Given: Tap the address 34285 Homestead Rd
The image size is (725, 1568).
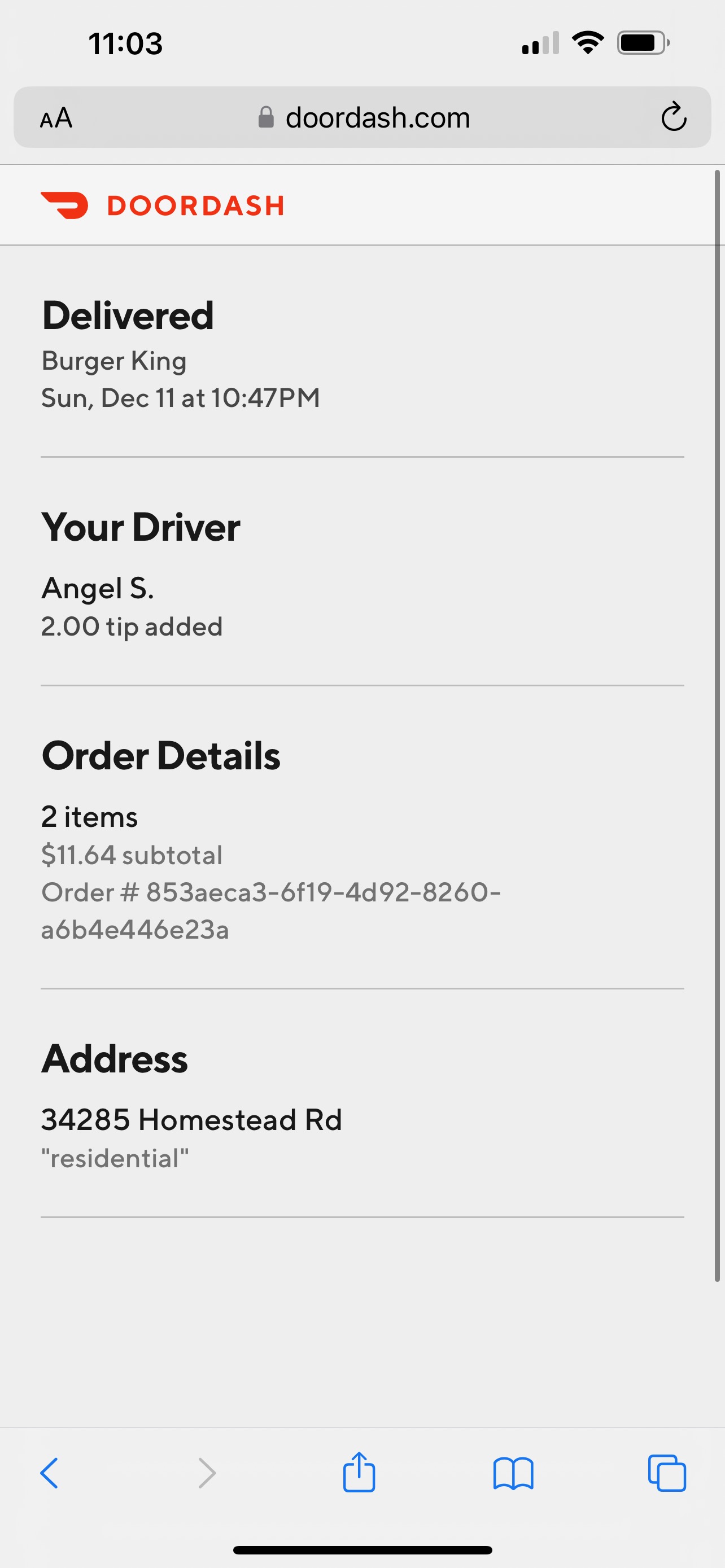Looking at the screenshot, I should tap(192, 1120).
